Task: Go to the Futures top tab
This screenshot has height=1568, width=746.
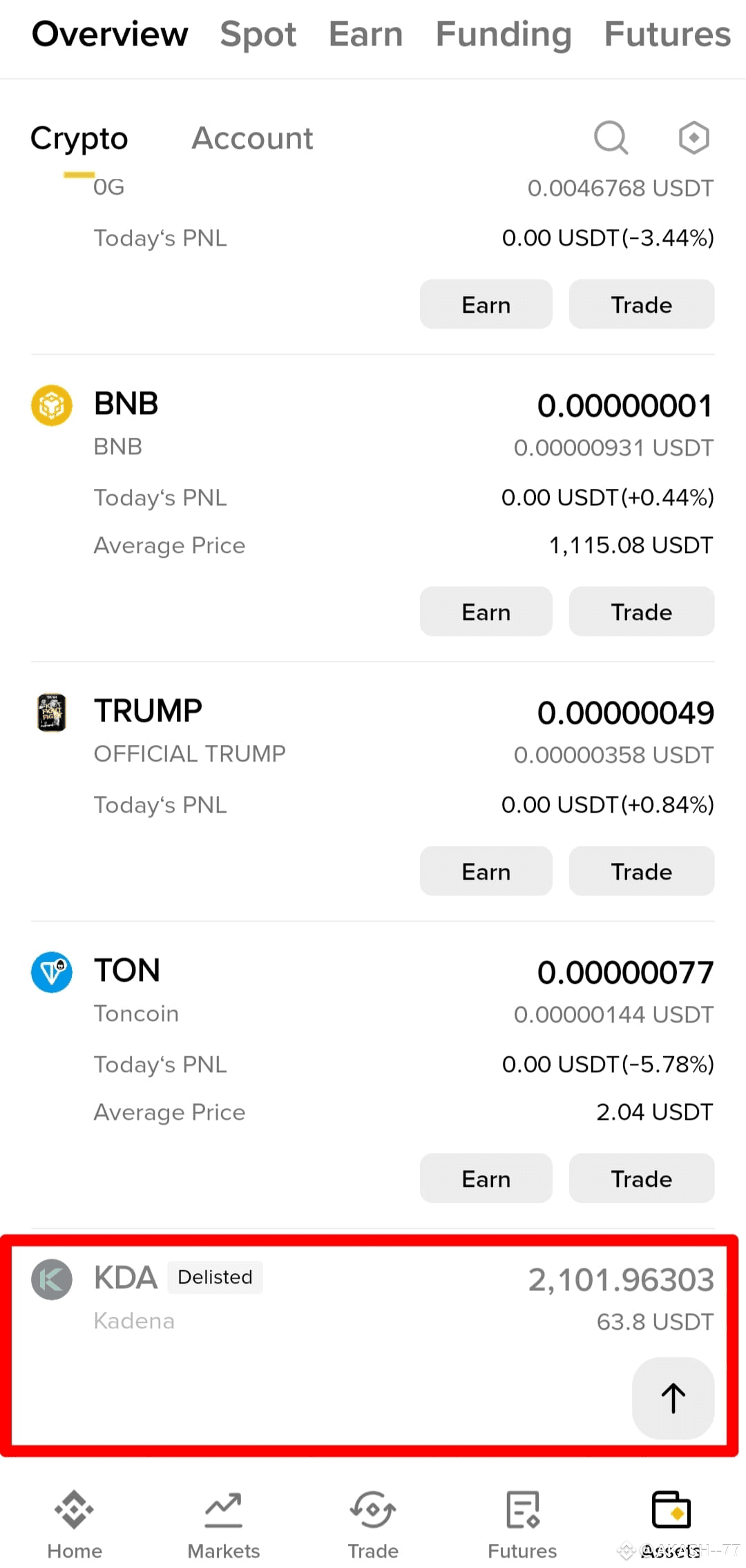Action: (667, 34)
